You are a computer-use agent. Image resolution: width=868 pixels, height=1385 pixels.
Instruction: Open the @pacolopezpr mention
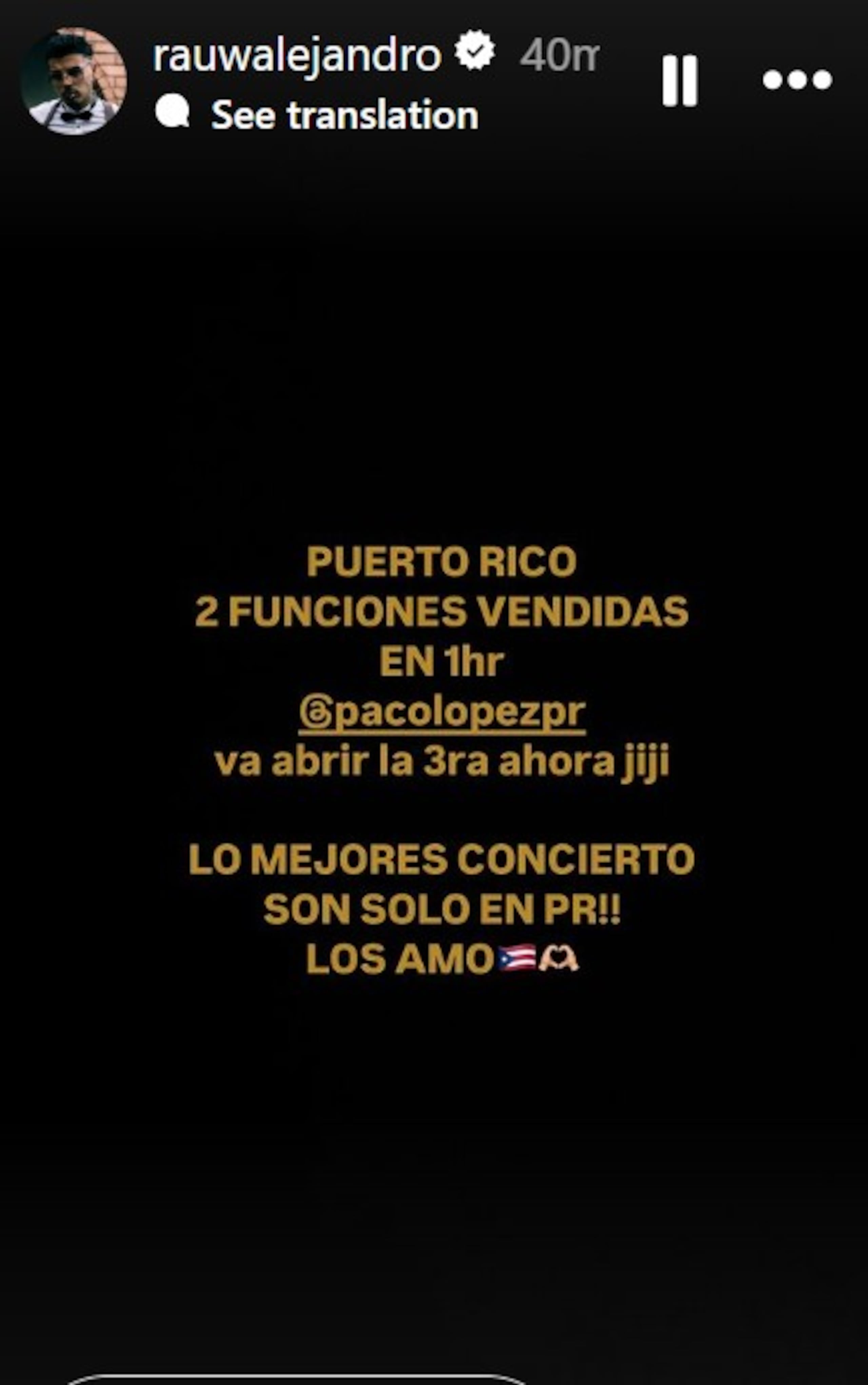pos(442,712)
